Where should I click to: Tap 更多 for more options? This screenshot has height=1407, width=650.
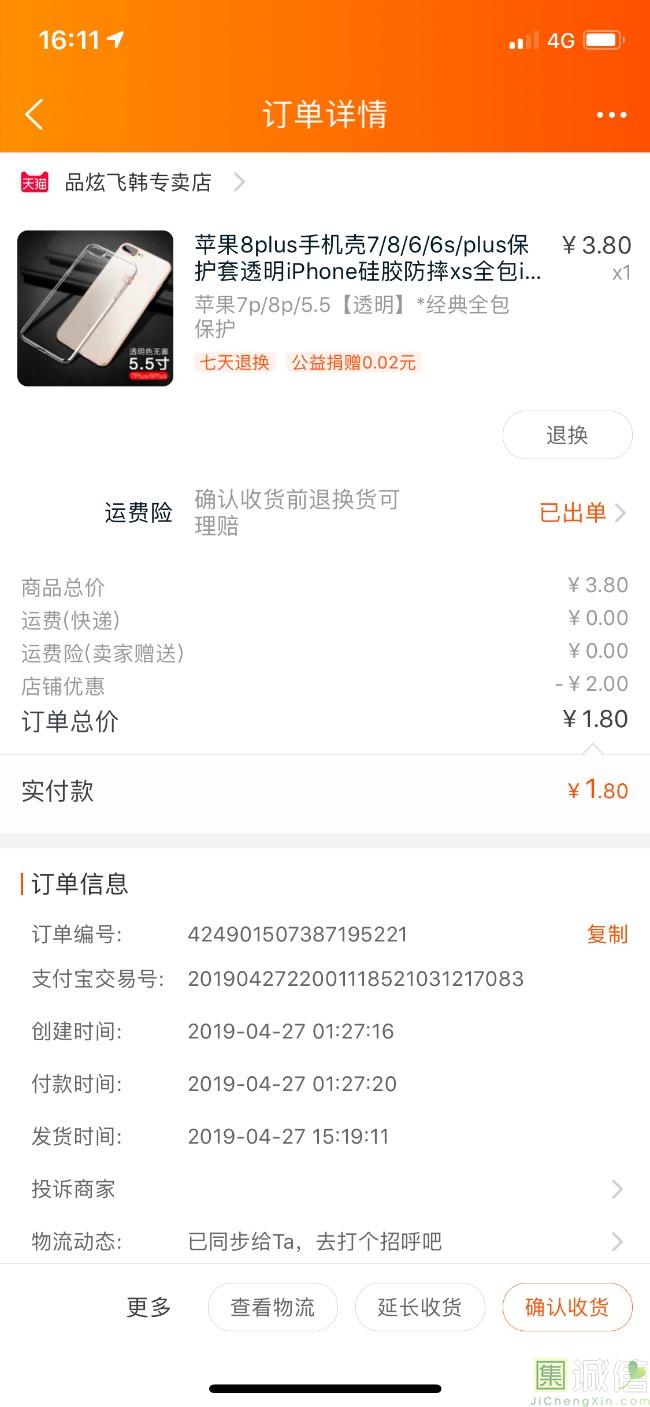click(x=149, y=1307)
